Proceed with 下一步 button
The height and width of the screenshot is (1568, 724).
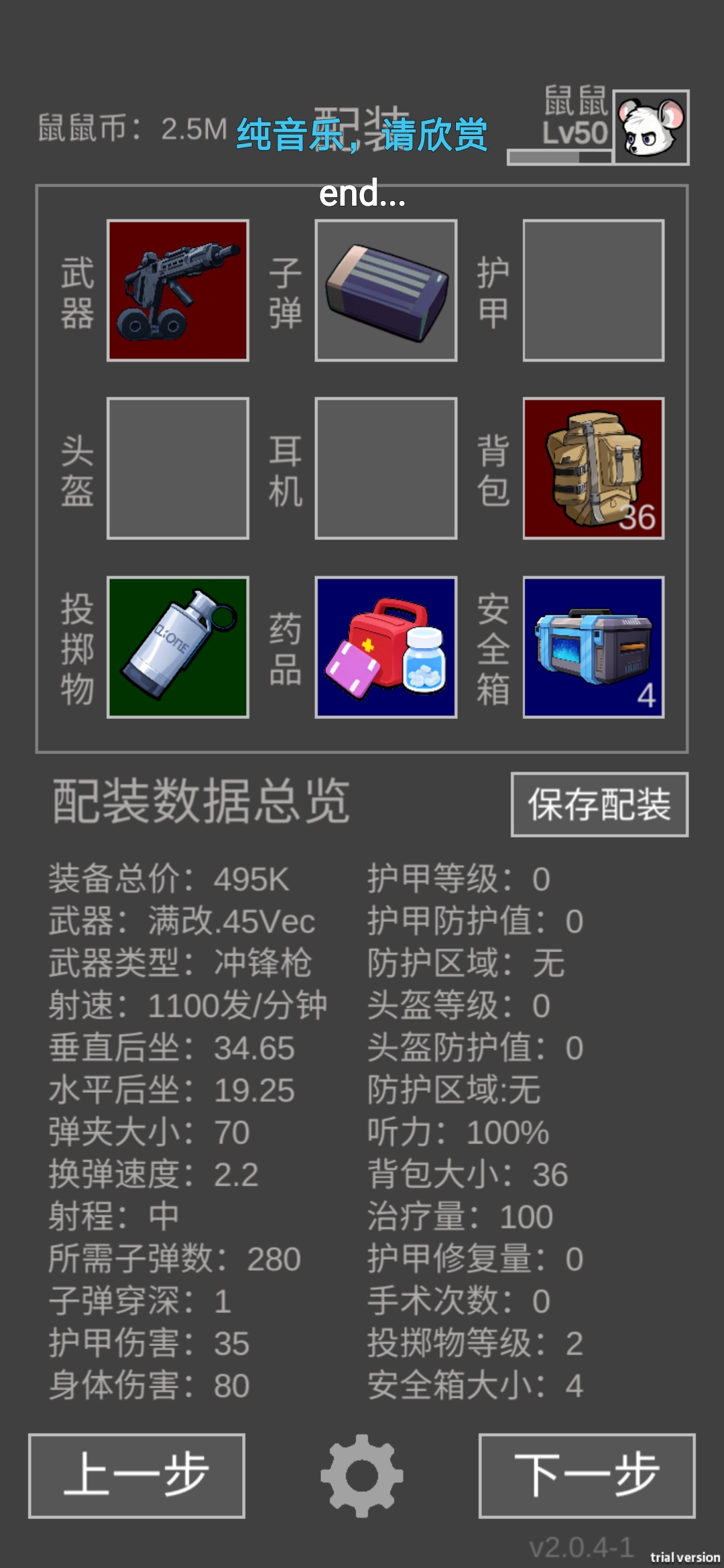(587, 1476)
